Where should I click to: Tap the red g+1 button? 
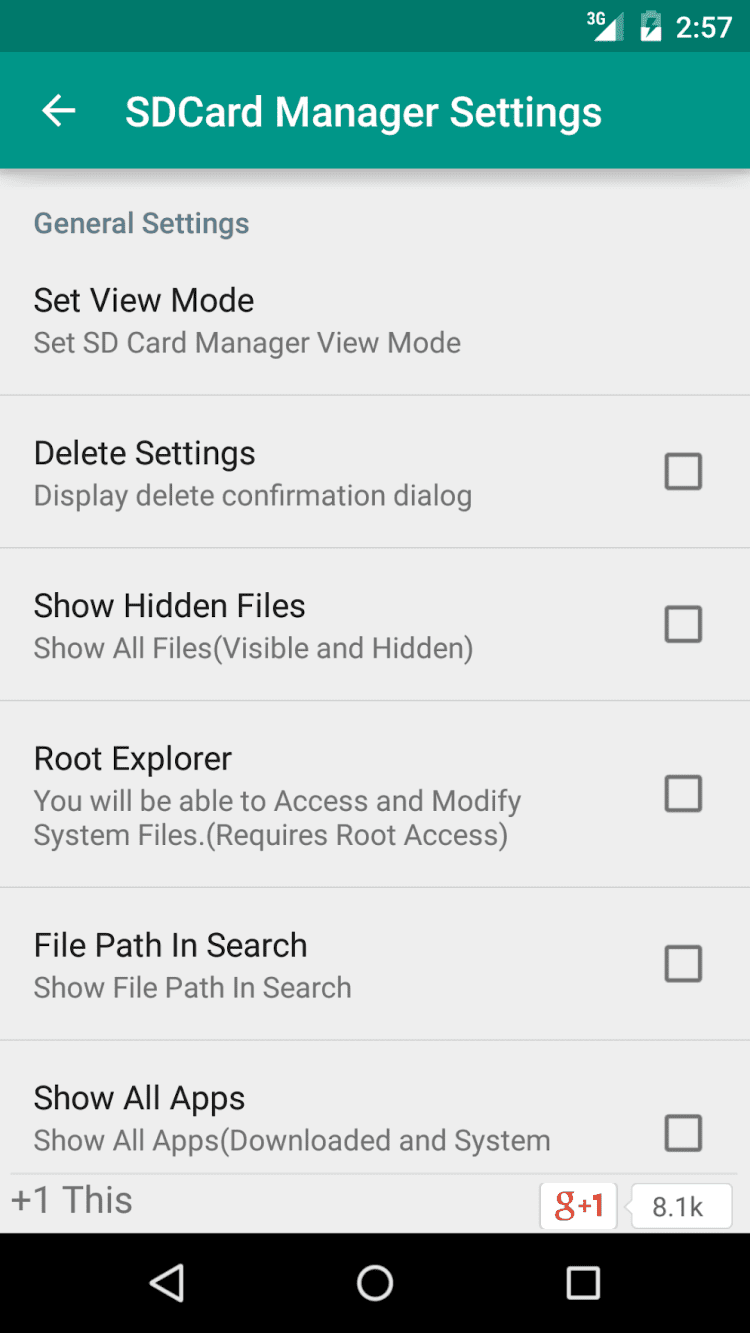click(579, 1206)
